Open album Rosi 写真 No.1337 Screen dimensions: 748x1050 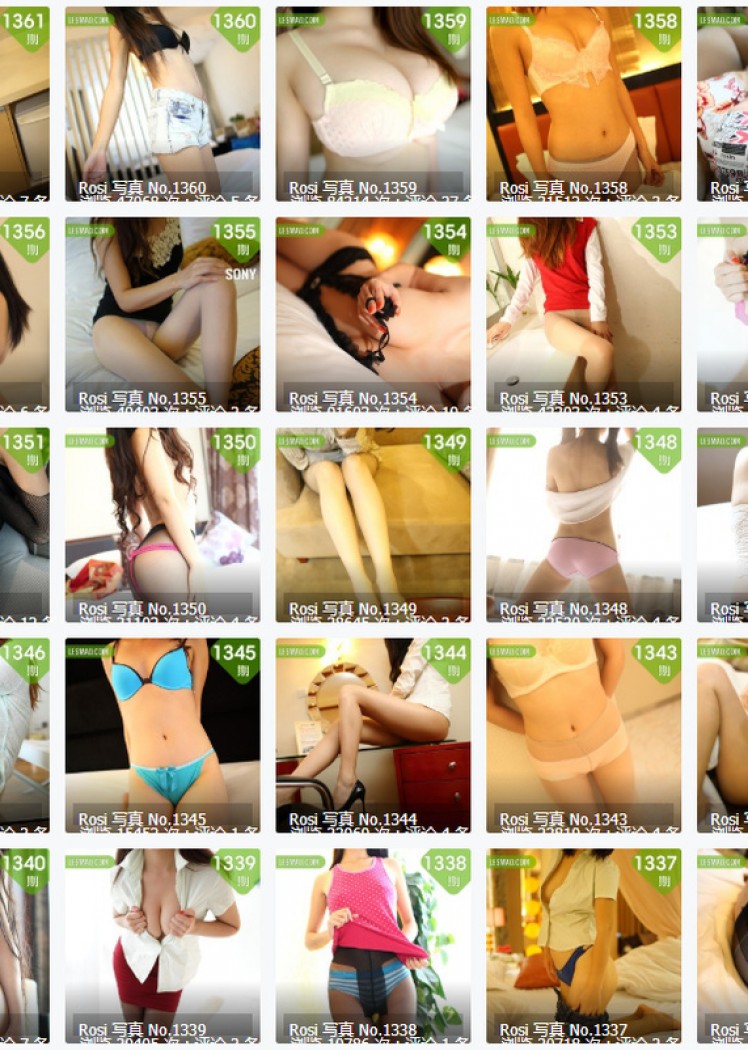(x=584, y=945)
